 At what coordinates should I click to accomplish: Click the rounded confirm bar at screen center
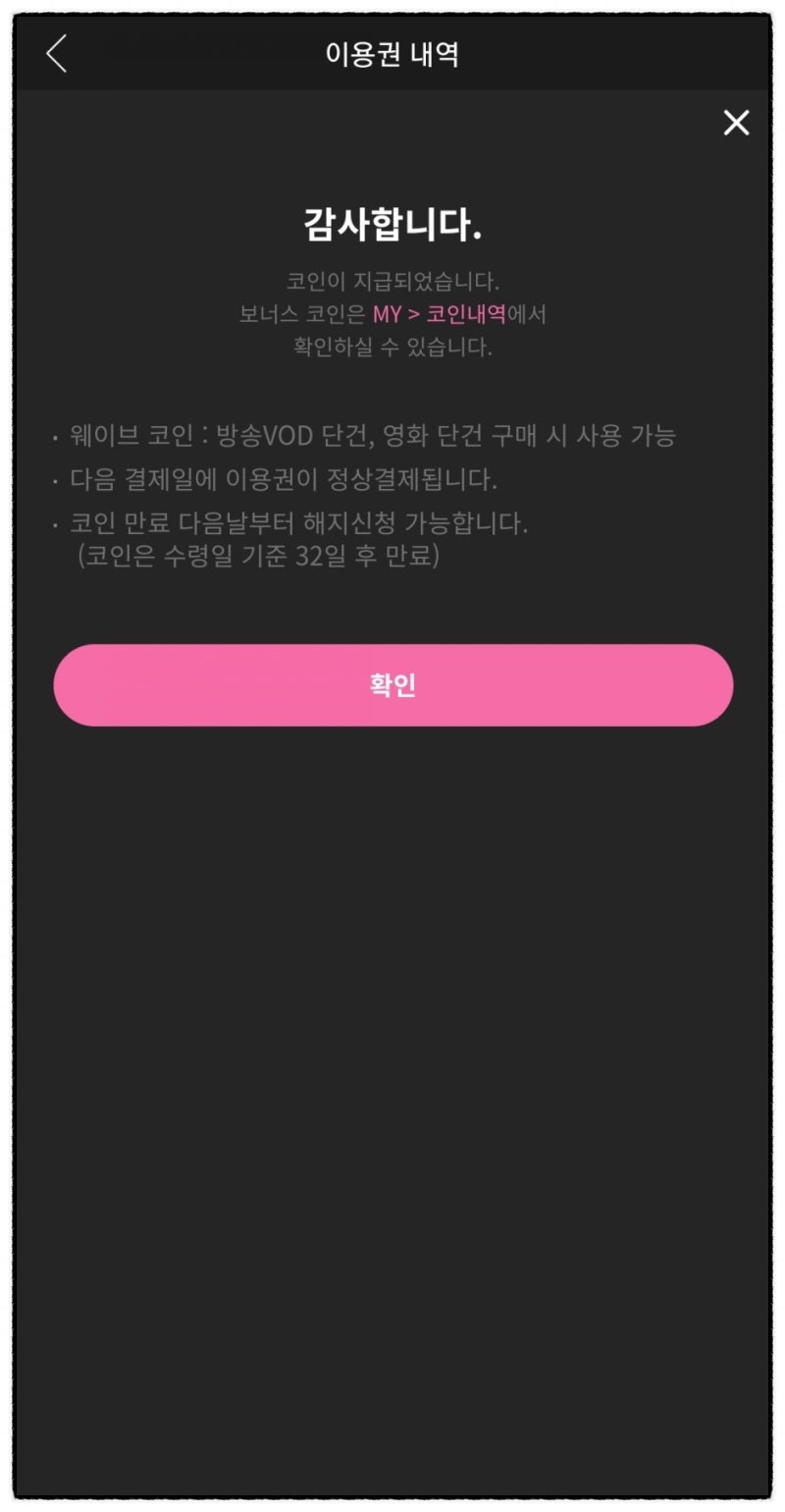tap(392, 685)
